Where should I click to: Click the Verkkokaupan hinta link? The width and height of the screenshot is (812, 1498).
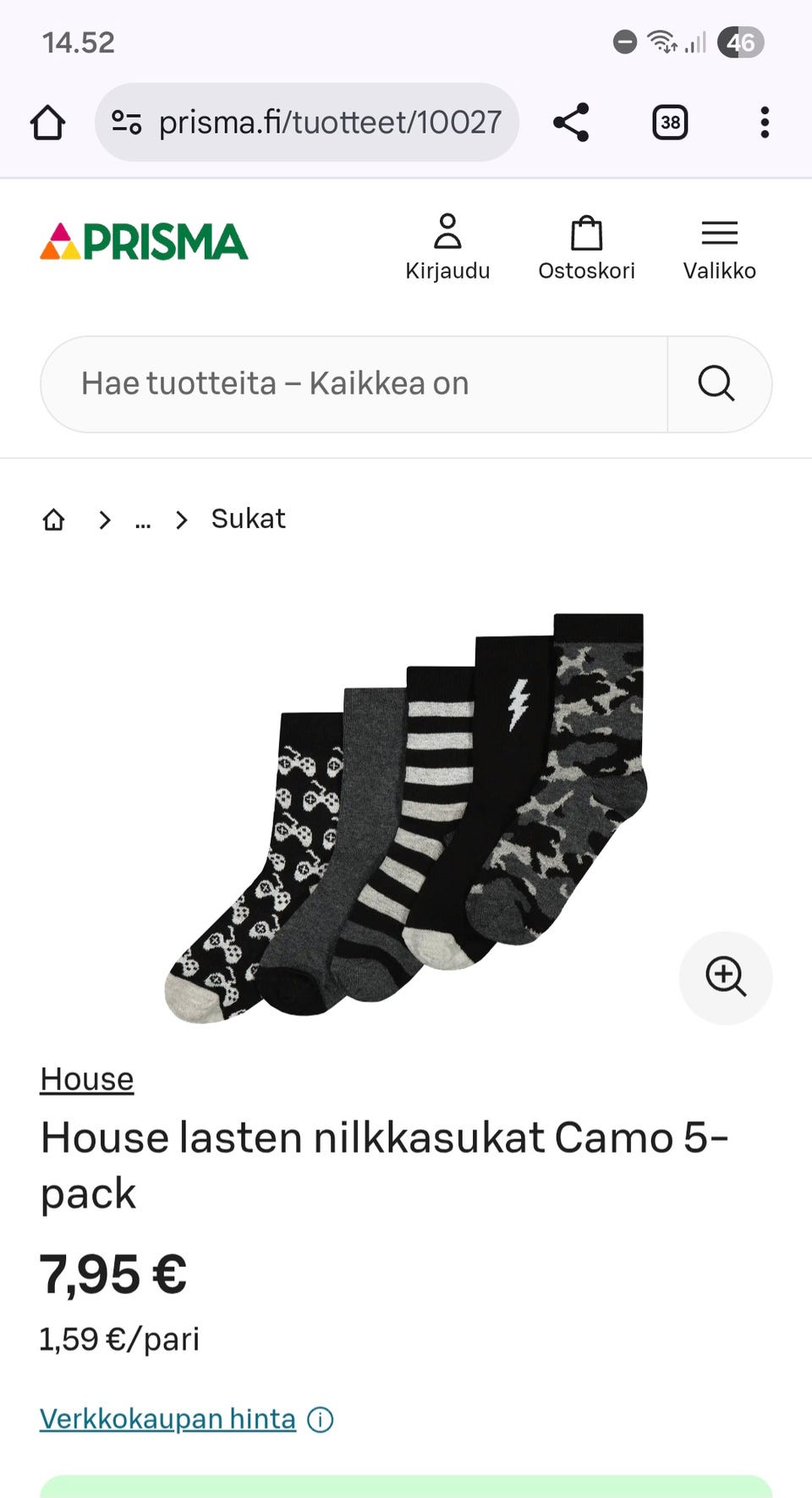[x=167, y=1419]
